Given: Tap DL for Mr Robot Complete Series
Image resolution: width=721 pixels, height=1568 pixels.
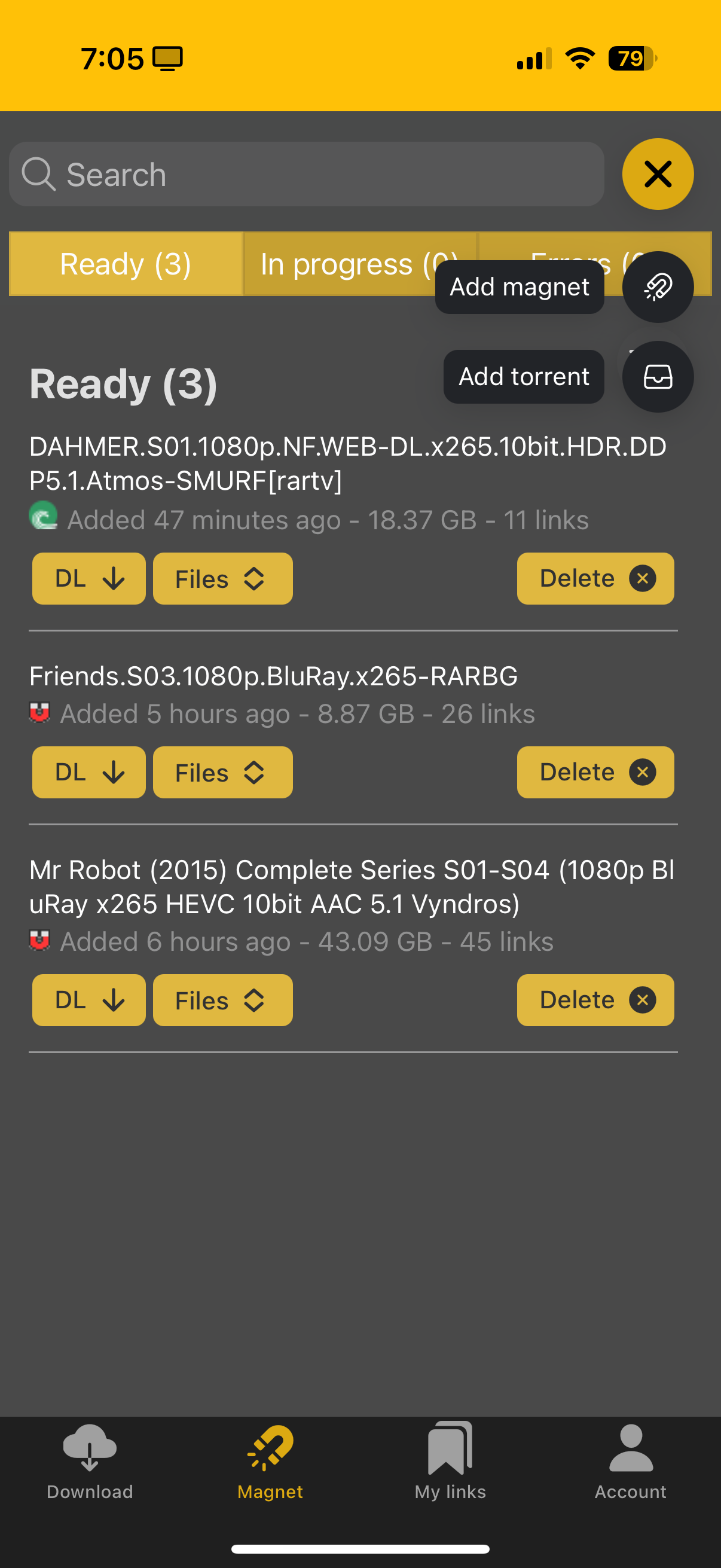Looking at the screenshot, I should coord(89,999).
